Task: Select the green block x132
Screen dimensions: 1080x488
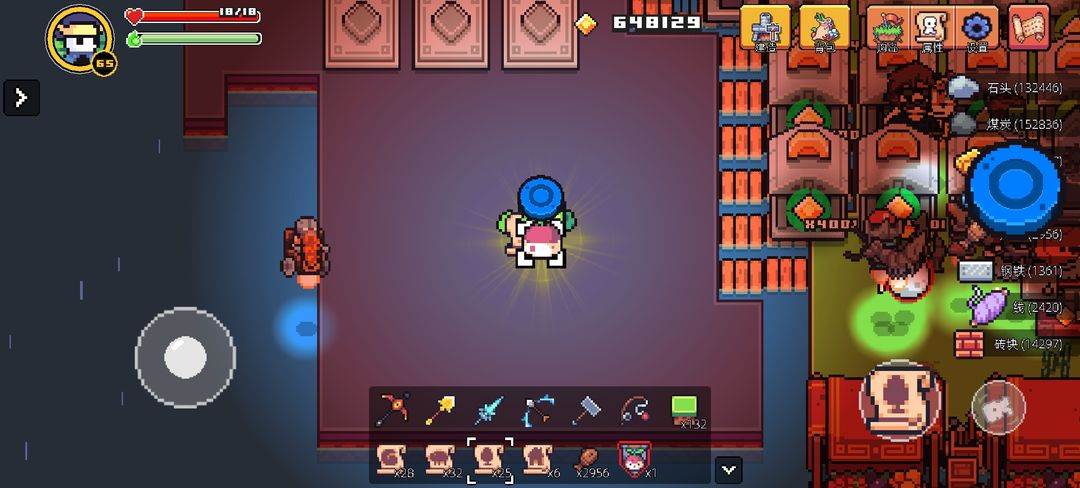Action: click(x=684, y=408)
